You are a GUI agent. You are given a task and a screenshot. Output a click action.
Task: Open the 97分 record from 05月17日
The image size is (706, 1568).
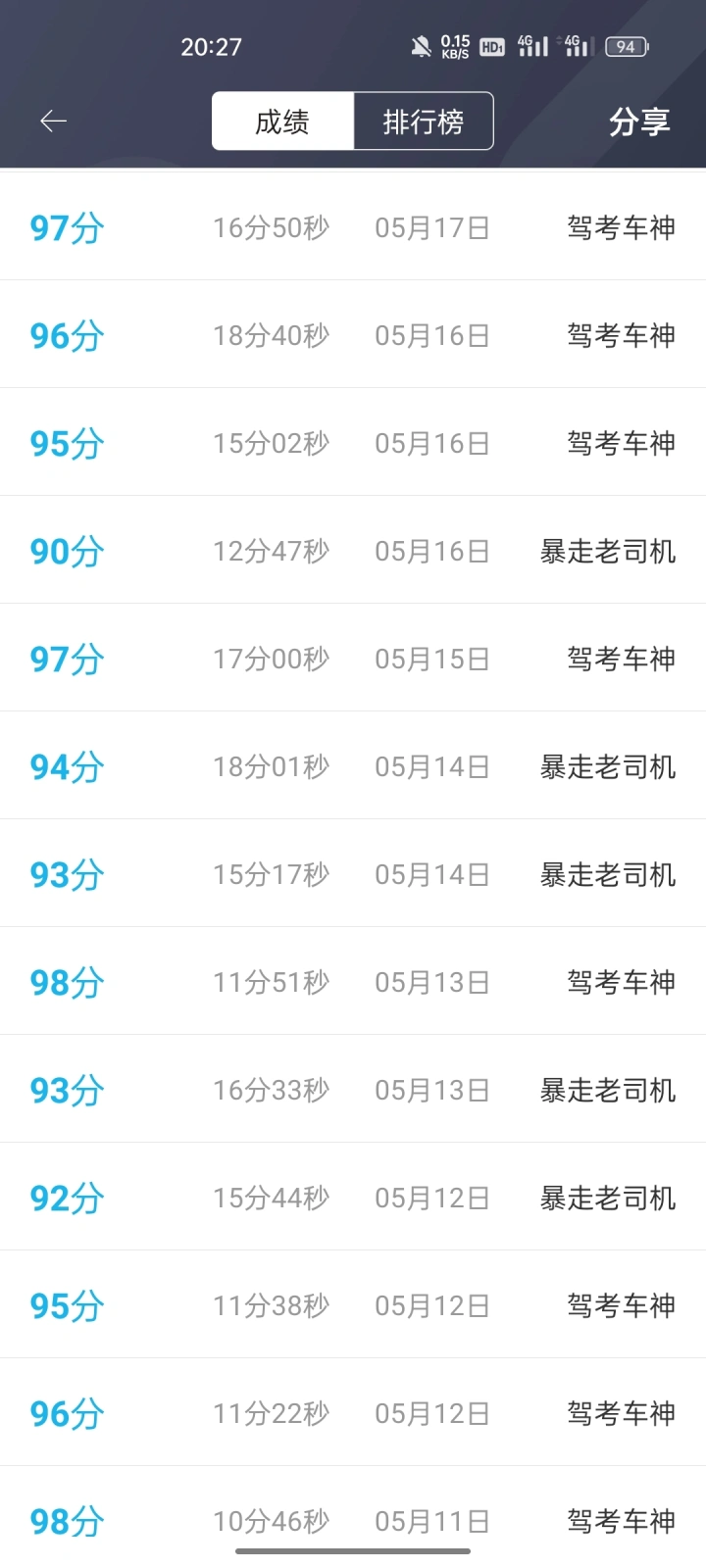coord(353,226)
